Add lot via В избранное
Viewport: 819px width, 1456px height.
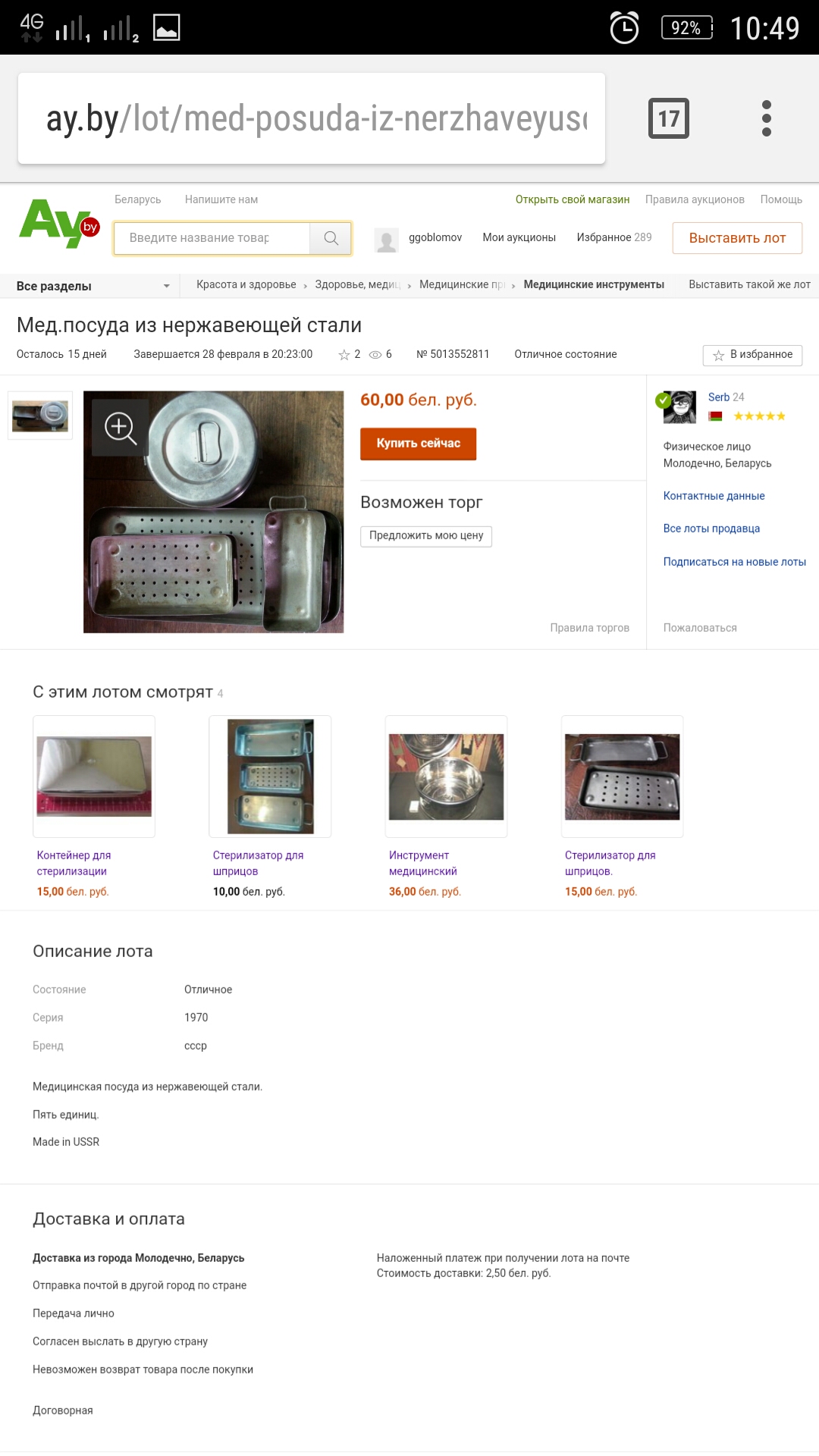click(x=752, y=355)
